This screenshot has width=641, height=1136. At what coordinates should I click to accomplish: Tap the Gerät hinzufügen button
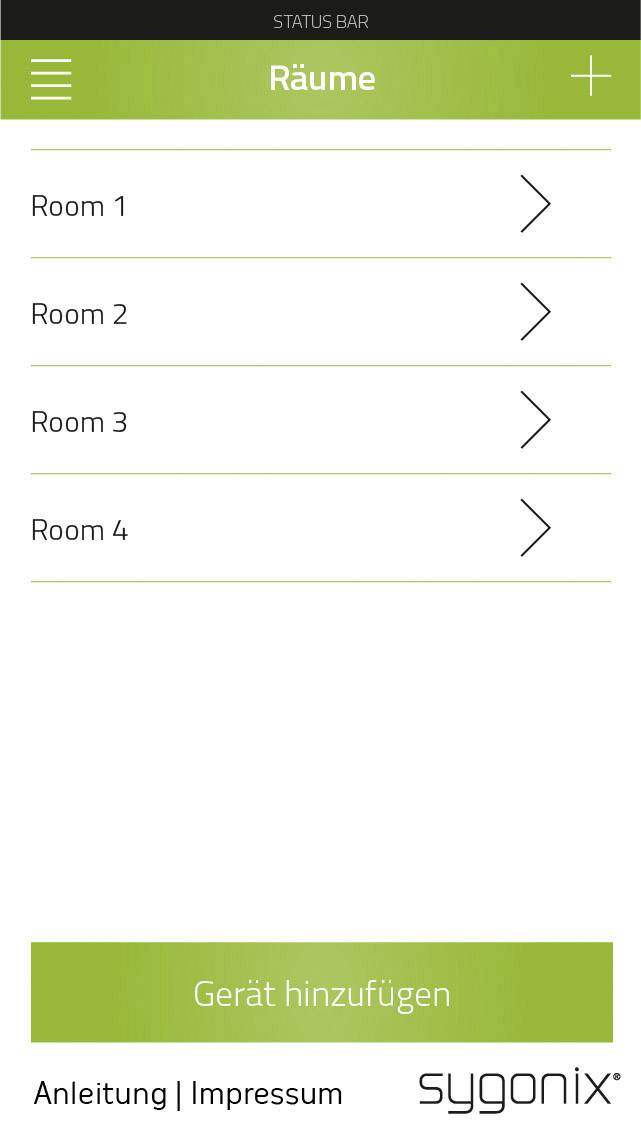click(321, 993)
